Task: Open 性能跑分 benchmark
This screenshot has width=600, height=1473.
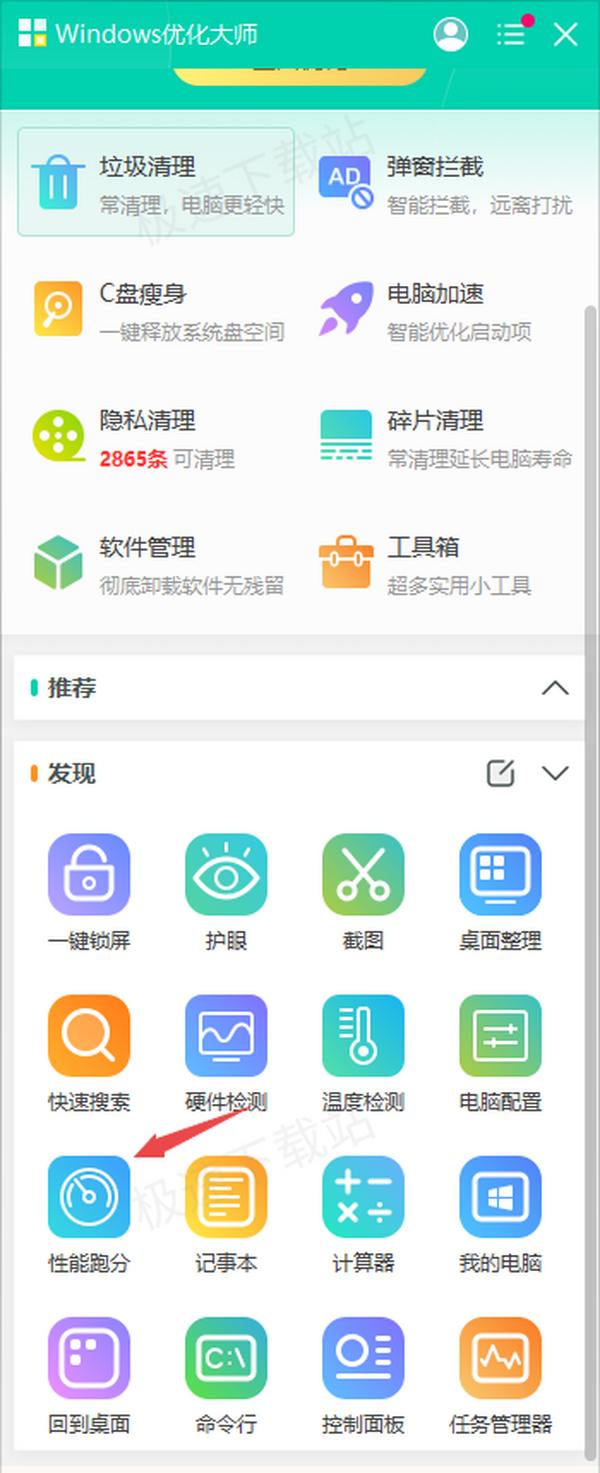Action: click(x=89, y=1197)
